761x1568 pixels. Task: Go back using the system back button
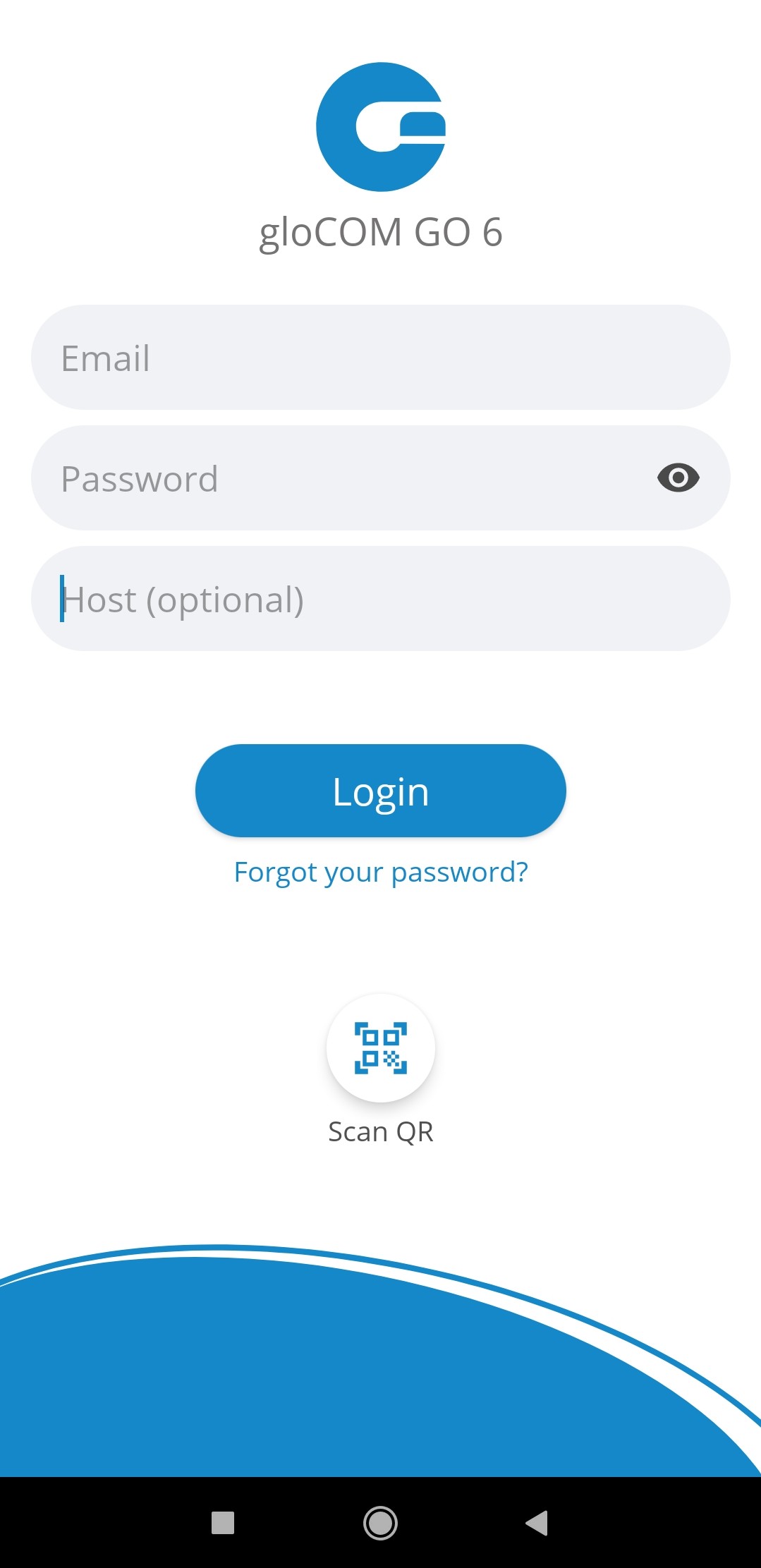[537, 1523]
